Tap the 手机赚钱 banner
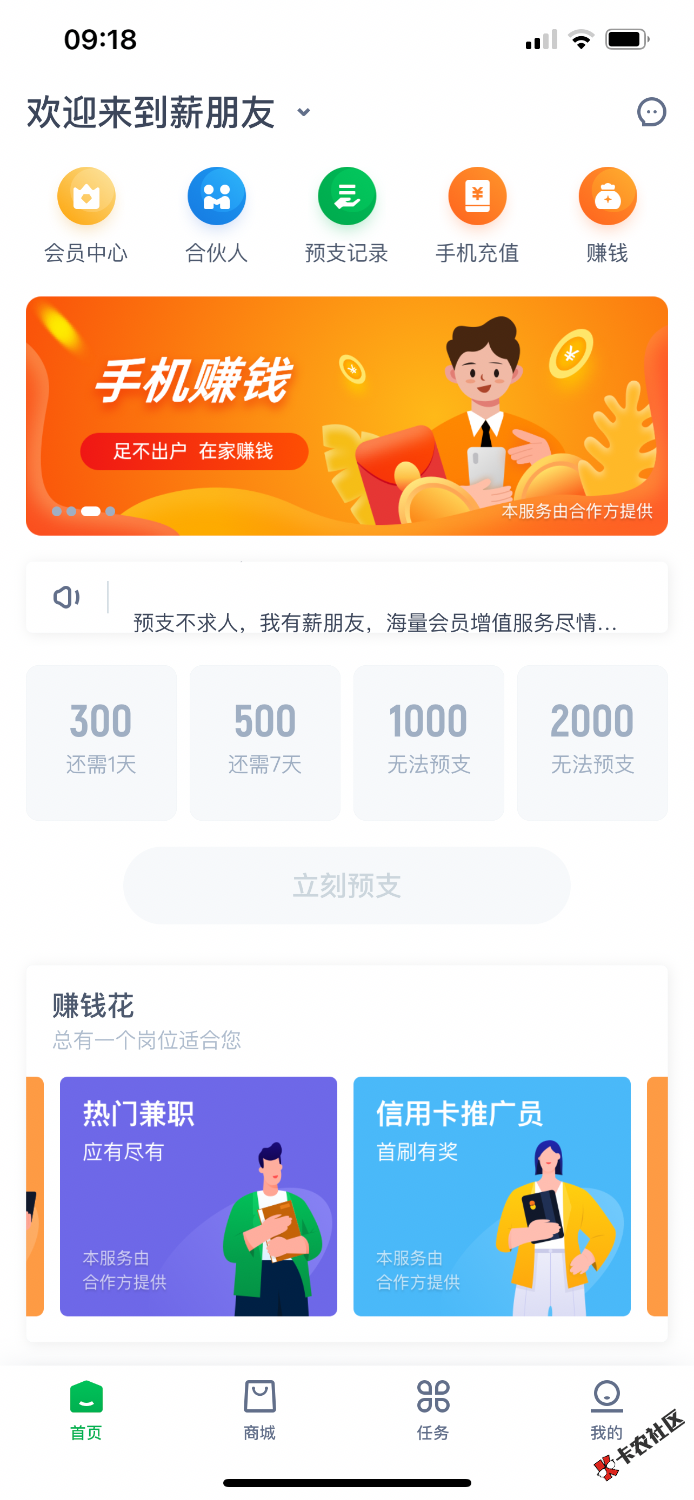Viewport: 694px width, 1500px height. pos(346,415)
